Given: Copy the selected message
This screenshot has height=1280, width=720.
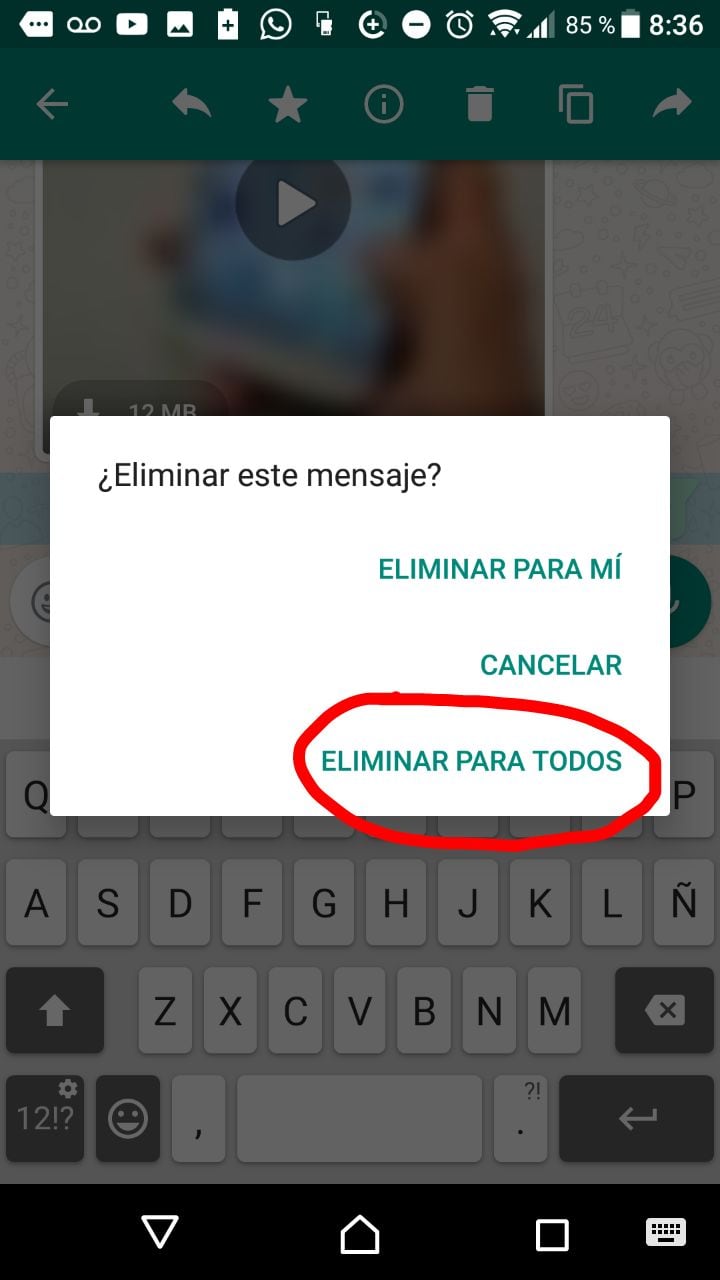Looking at the screenshot, I should click(x=575, y=104).
